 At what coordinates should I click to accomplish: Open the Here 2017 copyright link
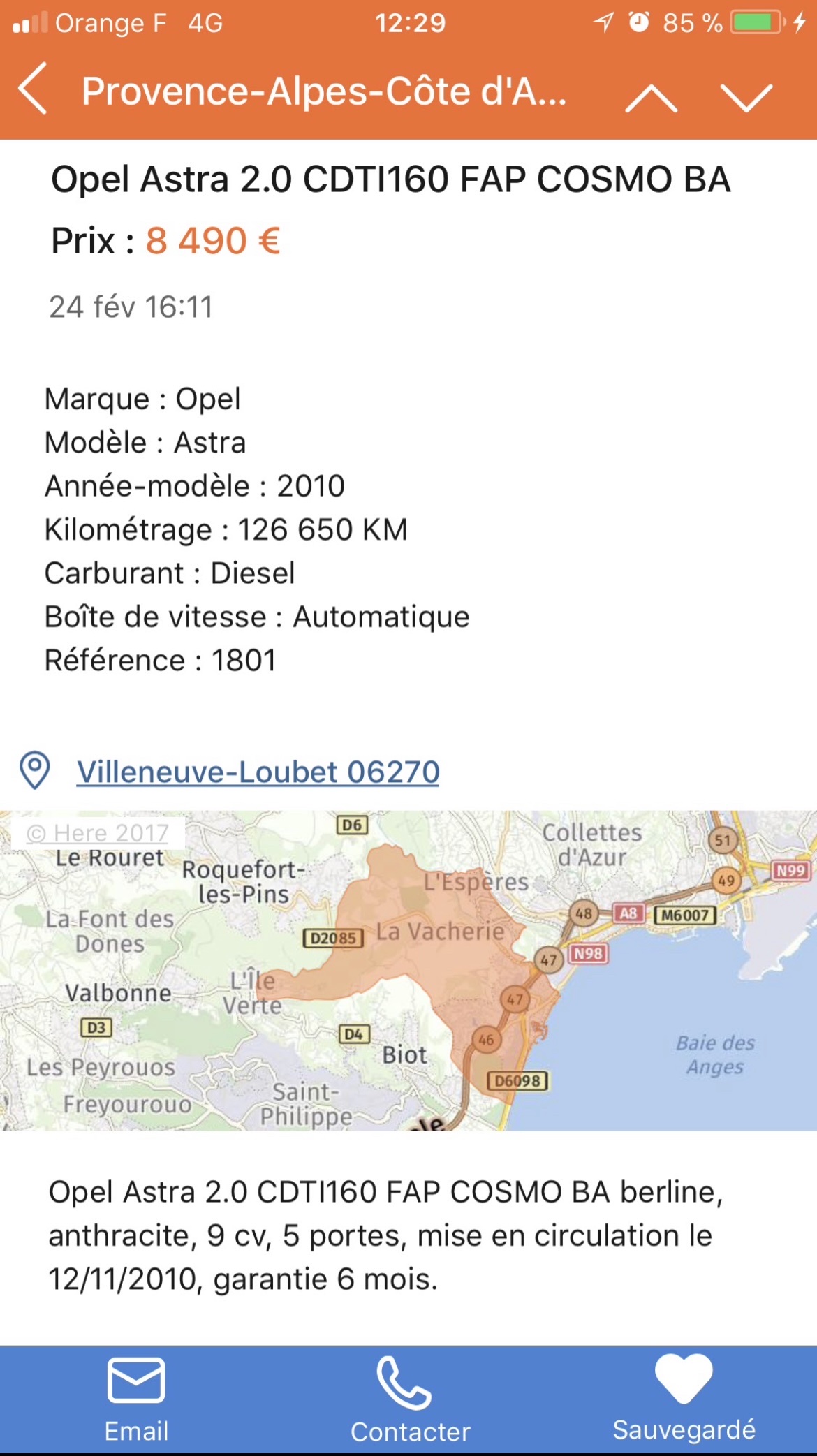(x=98, y=832)
